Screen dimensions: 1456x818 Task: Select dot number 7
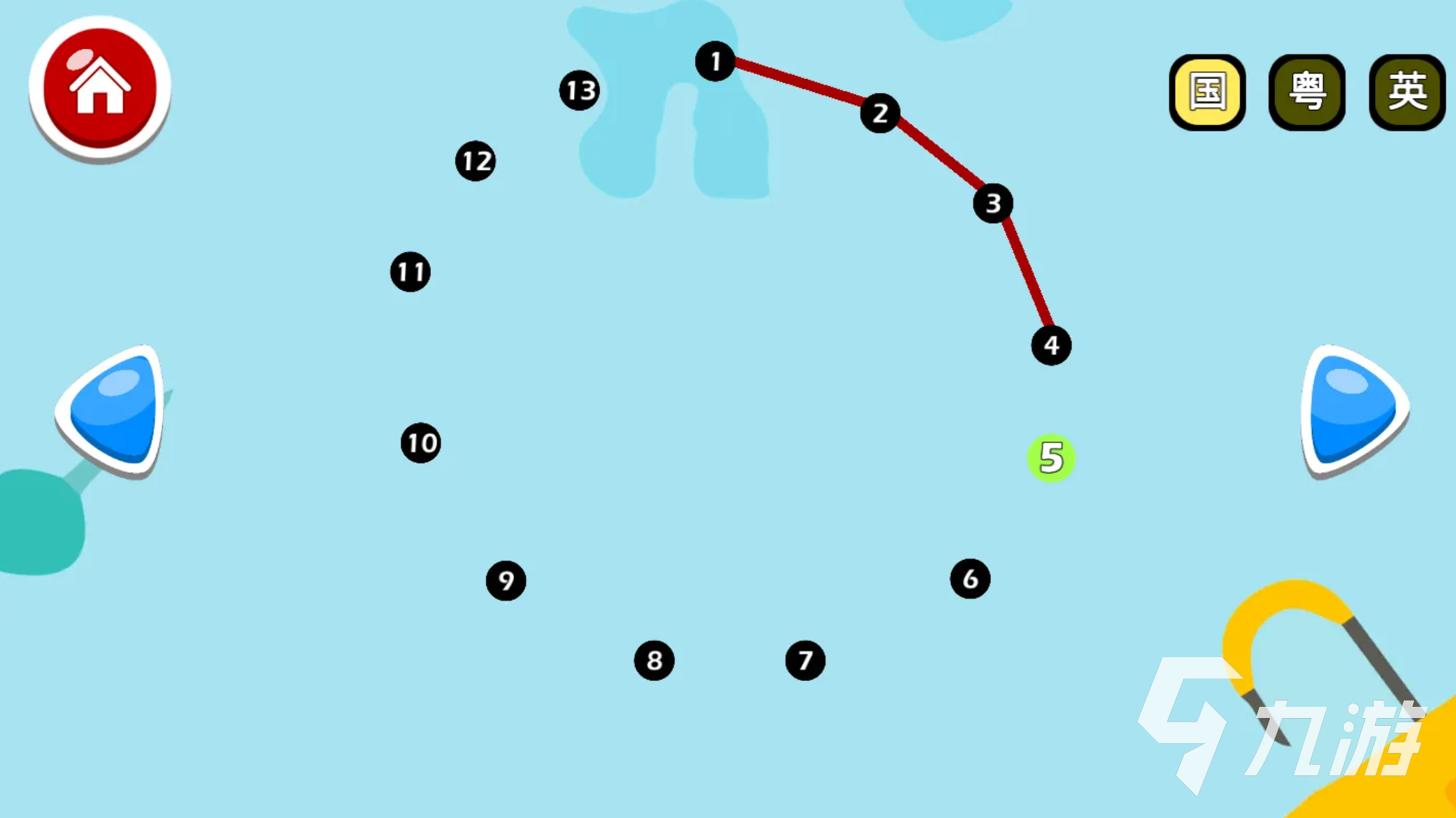coord(805,660)
